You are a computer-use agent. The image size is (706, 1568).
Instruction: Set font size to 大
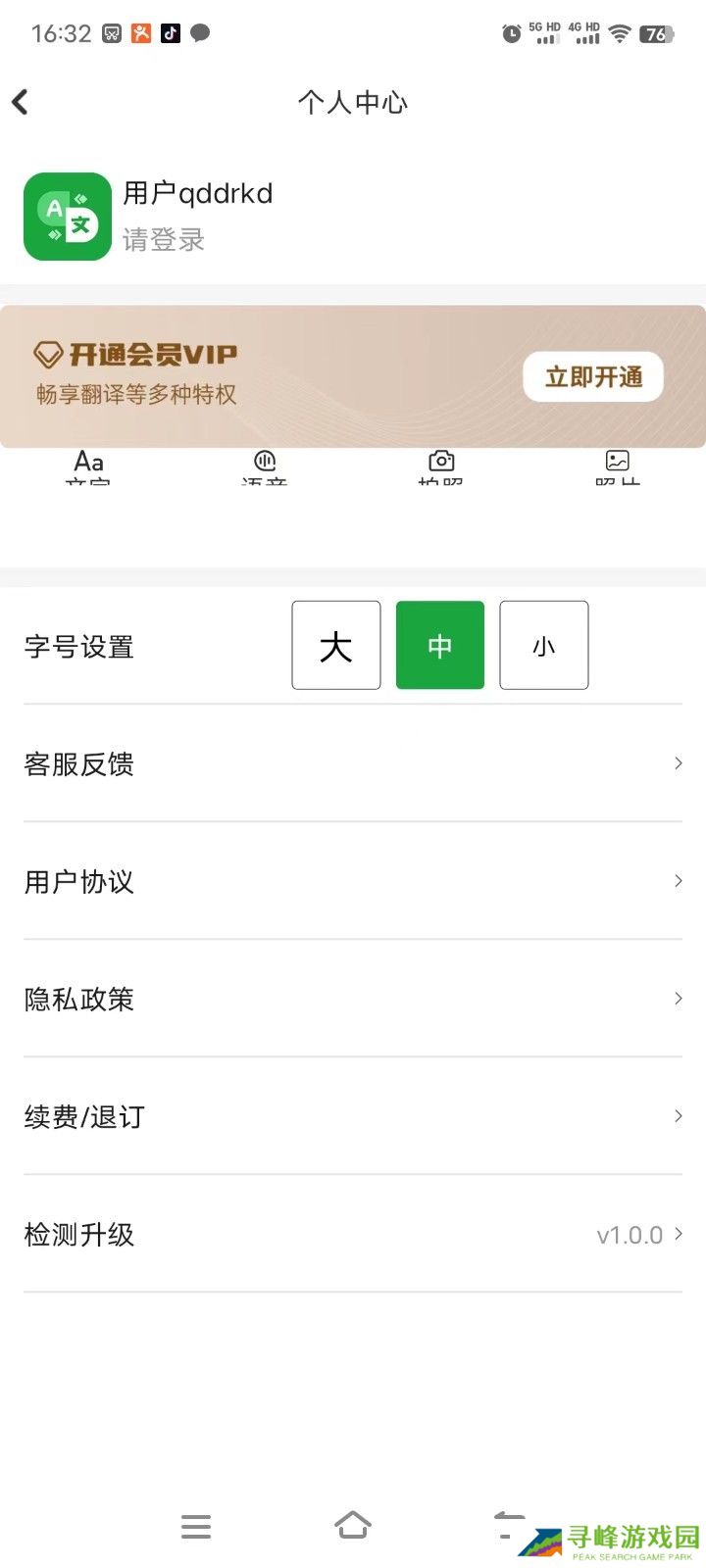coord(335,646)
